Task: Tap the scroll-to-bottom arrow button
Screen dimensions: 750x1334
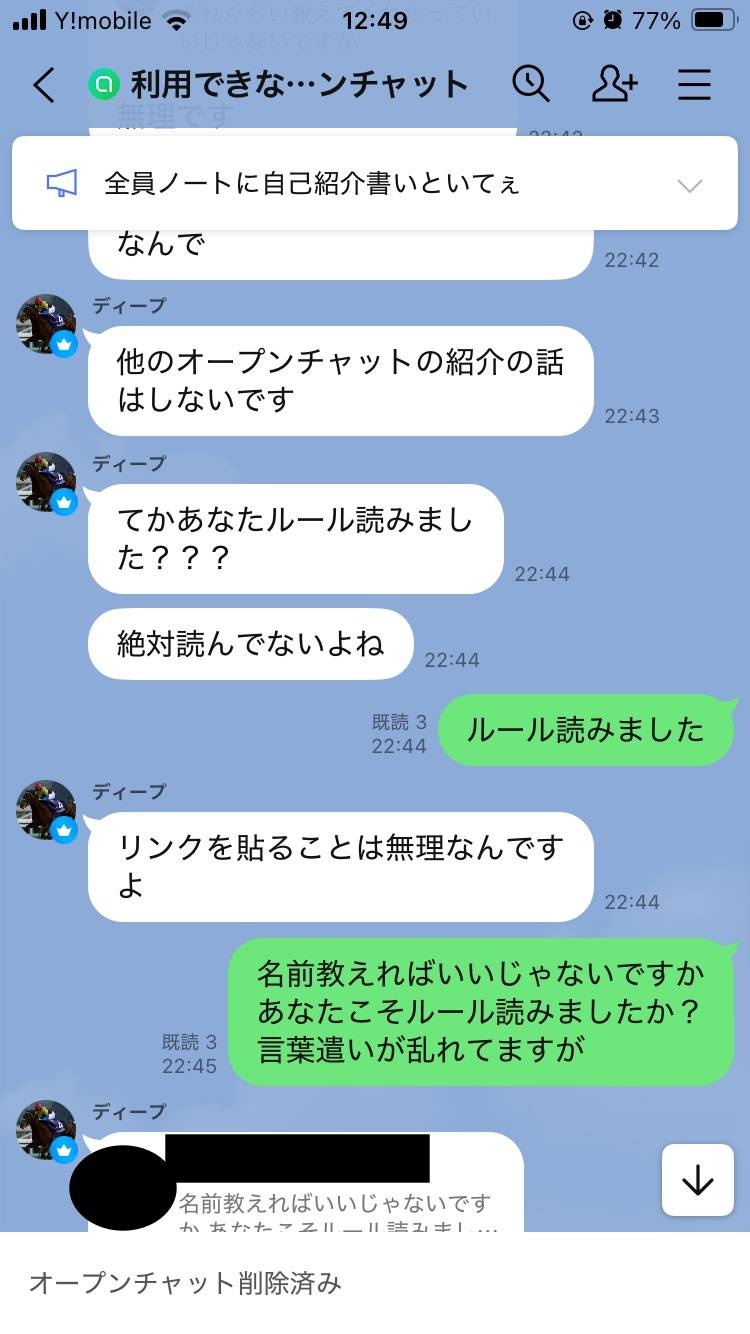Action: click(697, 1181)
